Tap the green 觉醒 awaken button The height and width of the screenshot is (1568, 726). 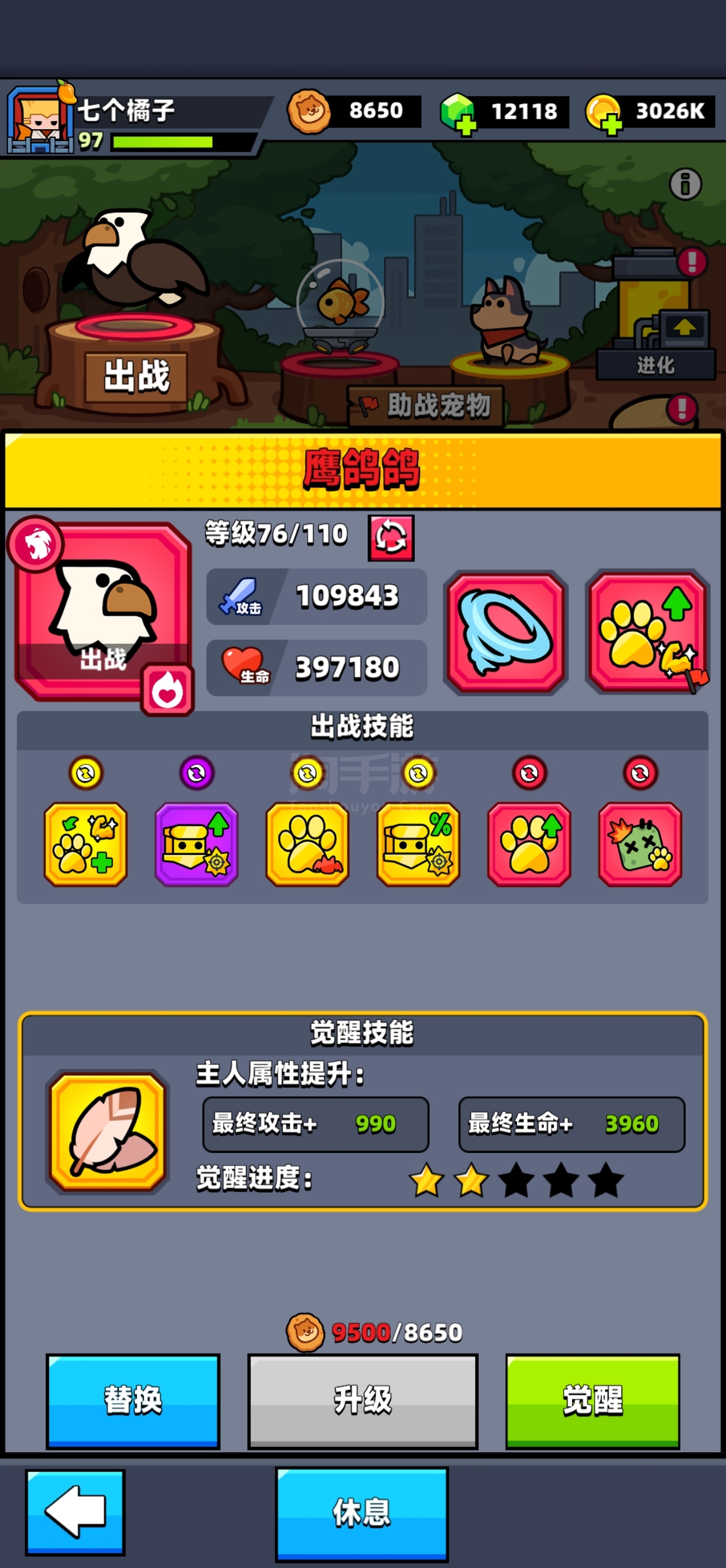[x=592, y=1401]
